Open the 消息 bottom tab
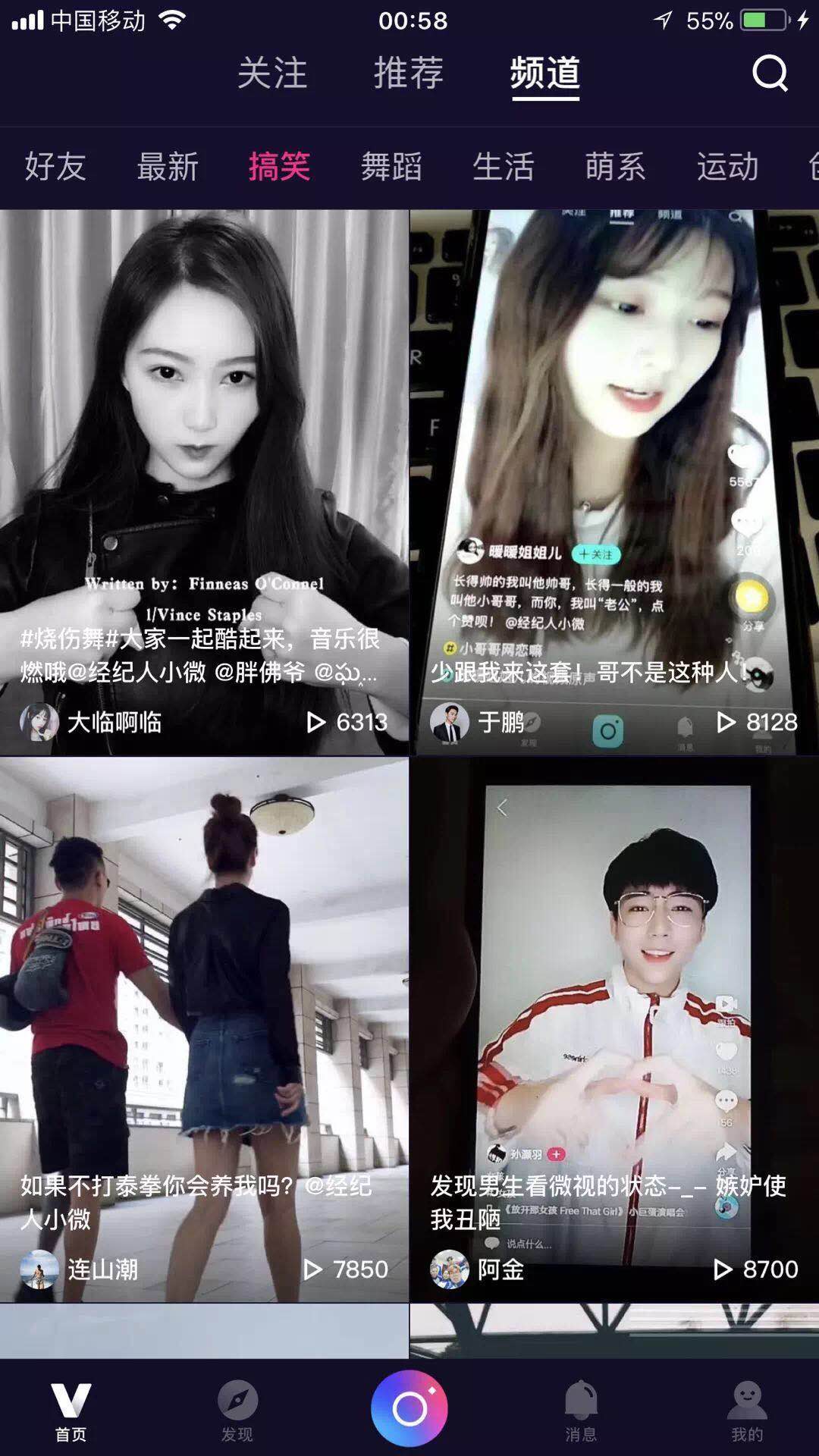819x1456 pixels. tap(581, 1412)
